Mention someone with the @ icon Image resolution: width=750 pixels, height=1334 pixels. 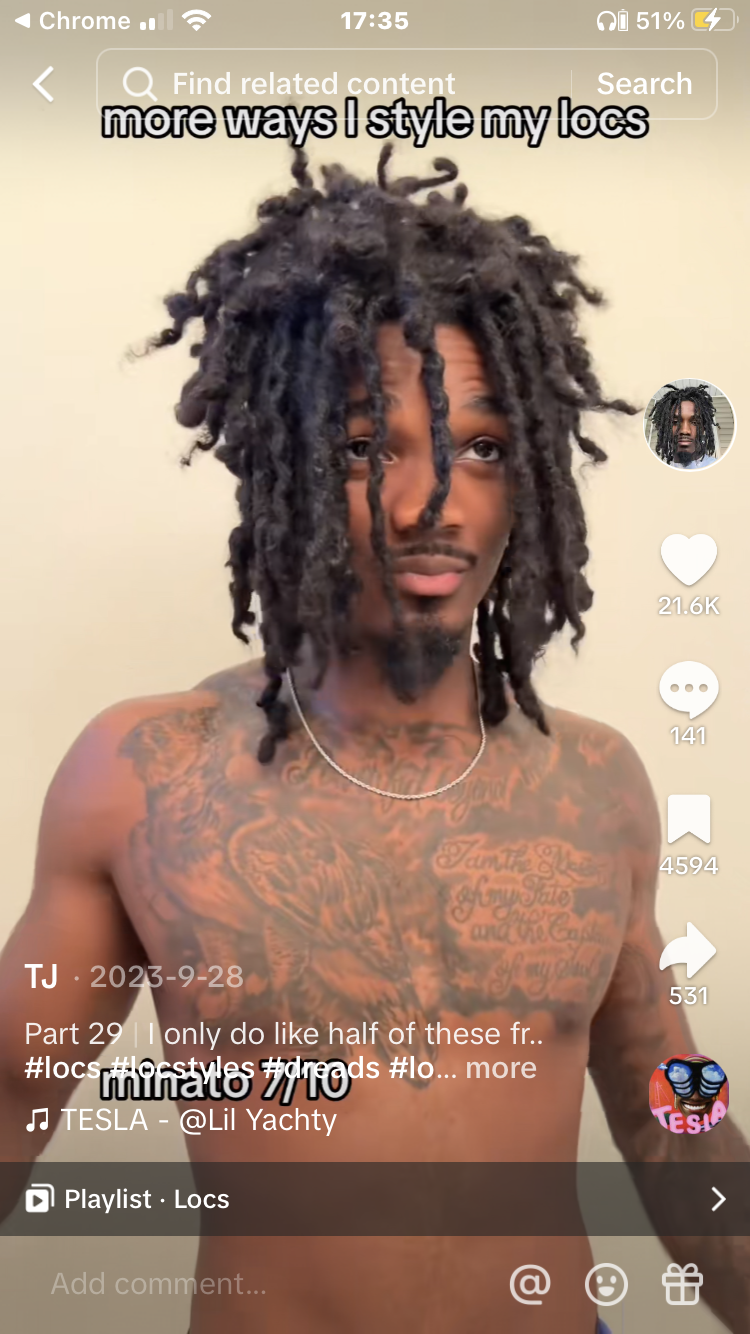click(530, 1284)
